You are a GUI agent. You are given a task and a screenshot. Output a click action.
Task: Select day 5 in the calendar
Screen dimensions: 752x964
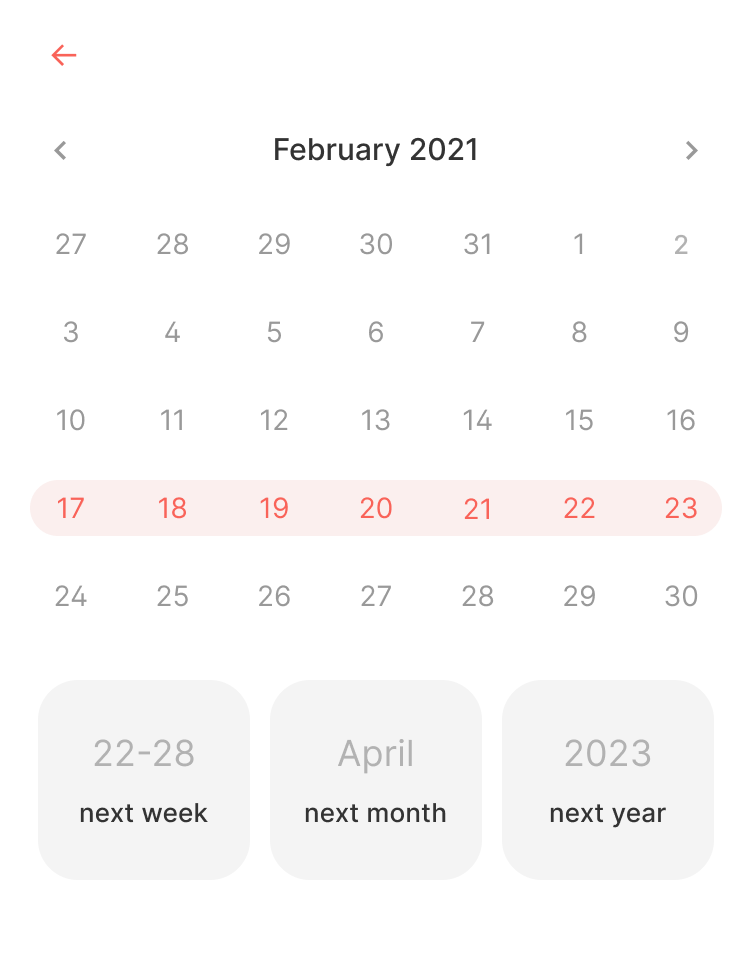coord(274,332)
